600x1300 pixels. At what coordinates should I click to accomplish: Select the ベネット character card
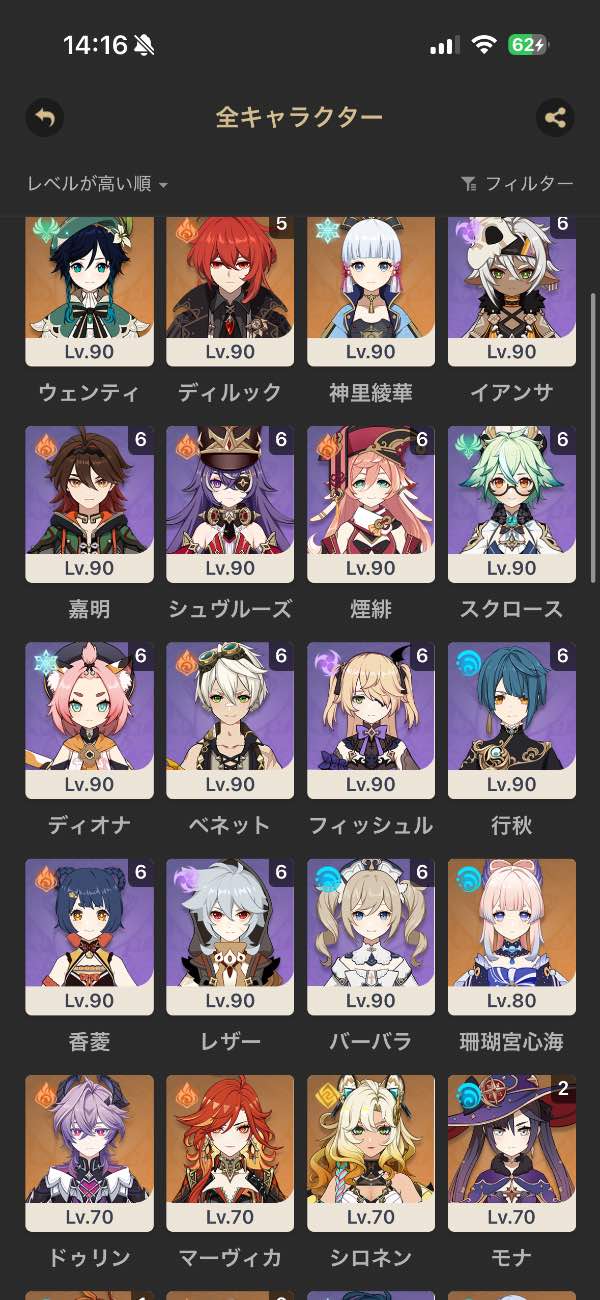point(230,721)
